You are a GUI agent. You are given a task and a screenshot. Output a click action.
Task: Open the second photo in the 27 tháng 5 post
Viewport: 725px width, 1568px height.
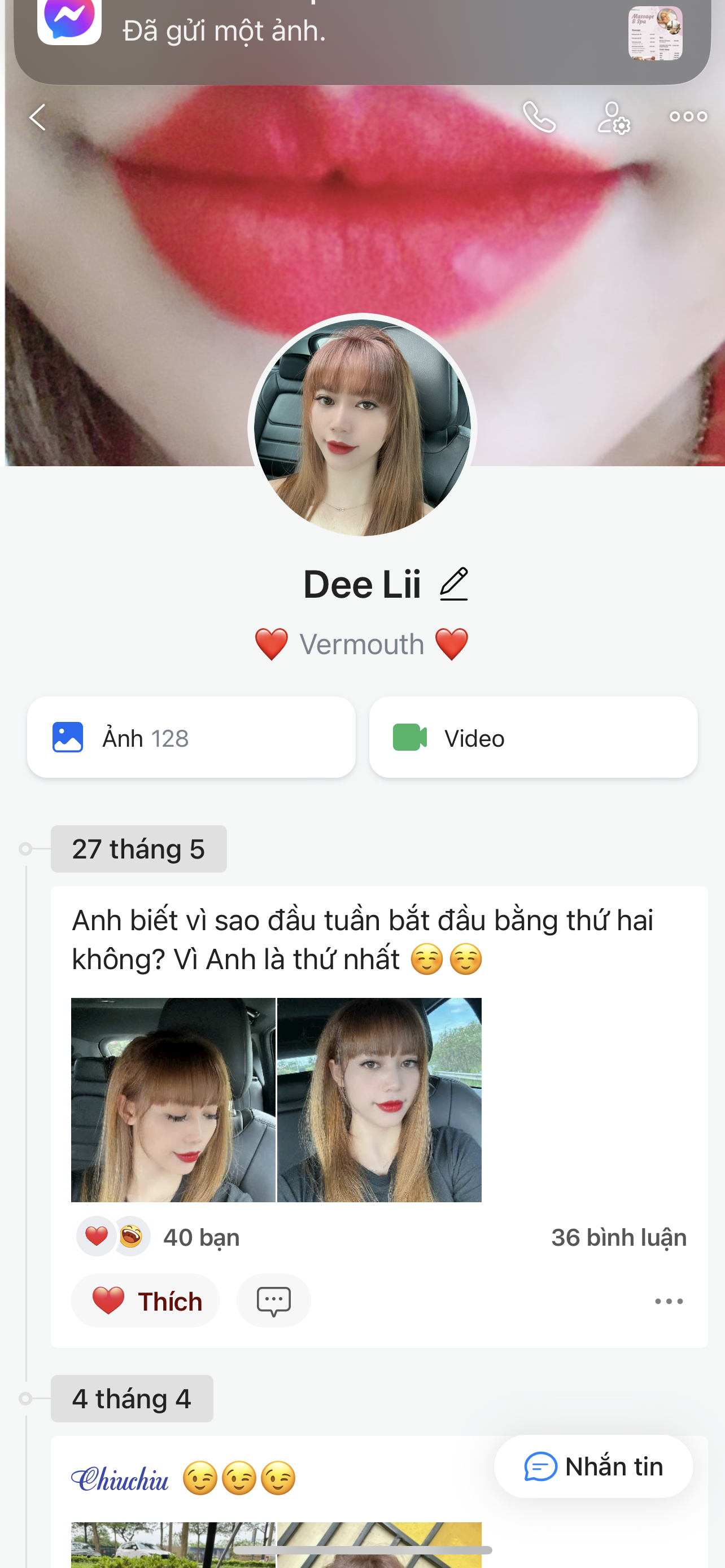click(x=379, y=1100)
